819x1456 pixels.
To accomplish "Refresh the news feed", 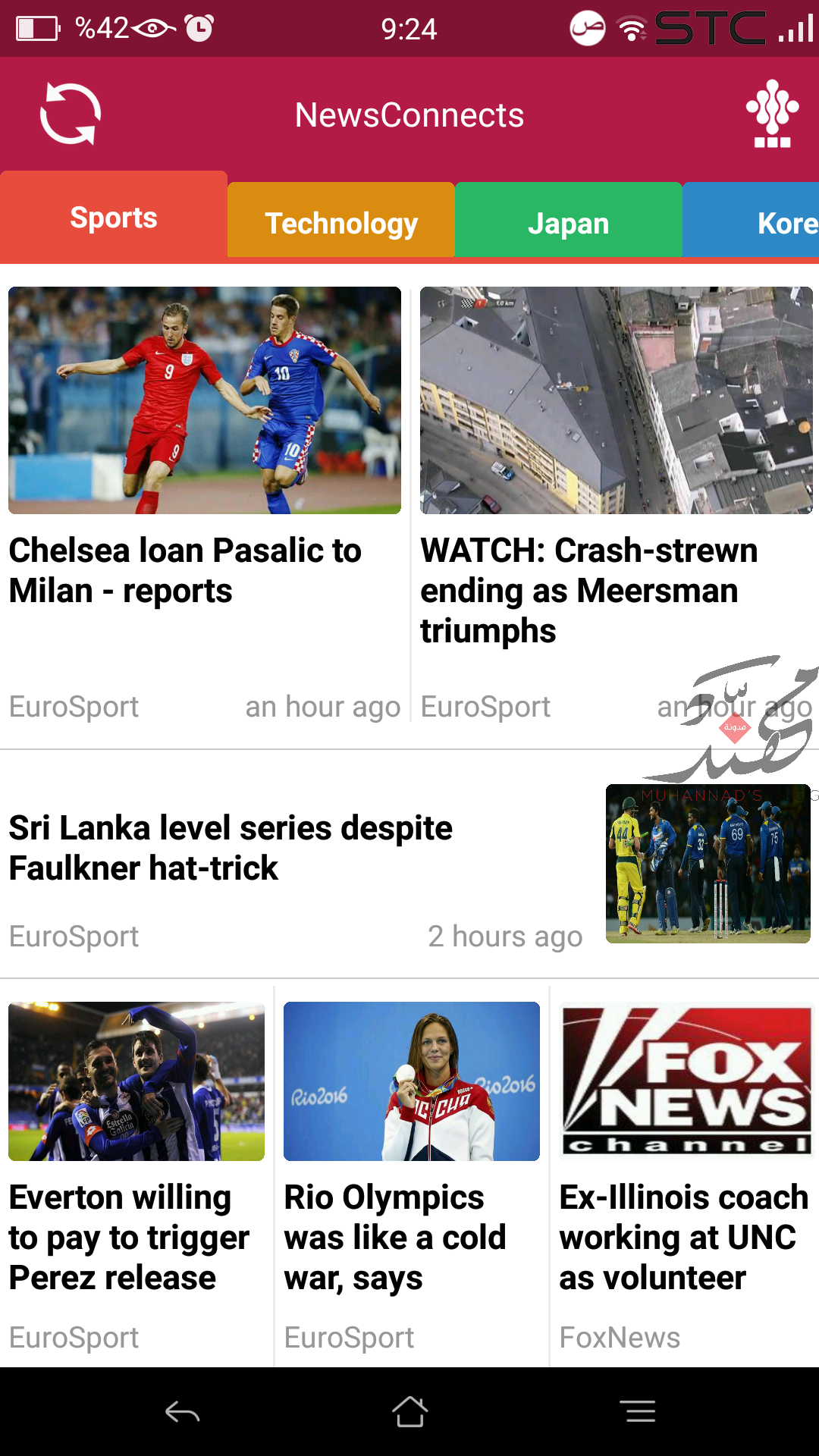I will pos(71,115).
